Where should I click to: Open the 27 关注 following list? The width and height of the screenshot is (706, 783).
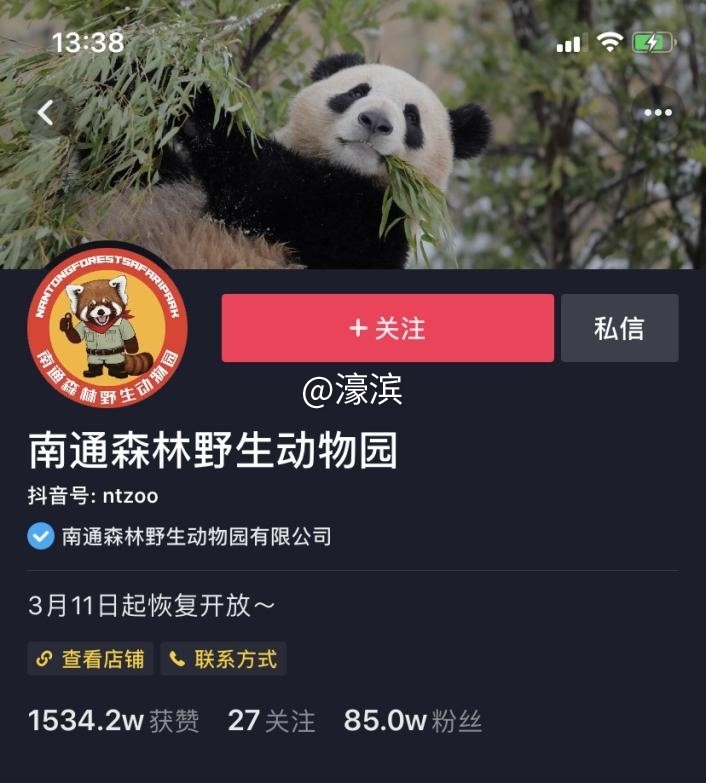point(271,720)
